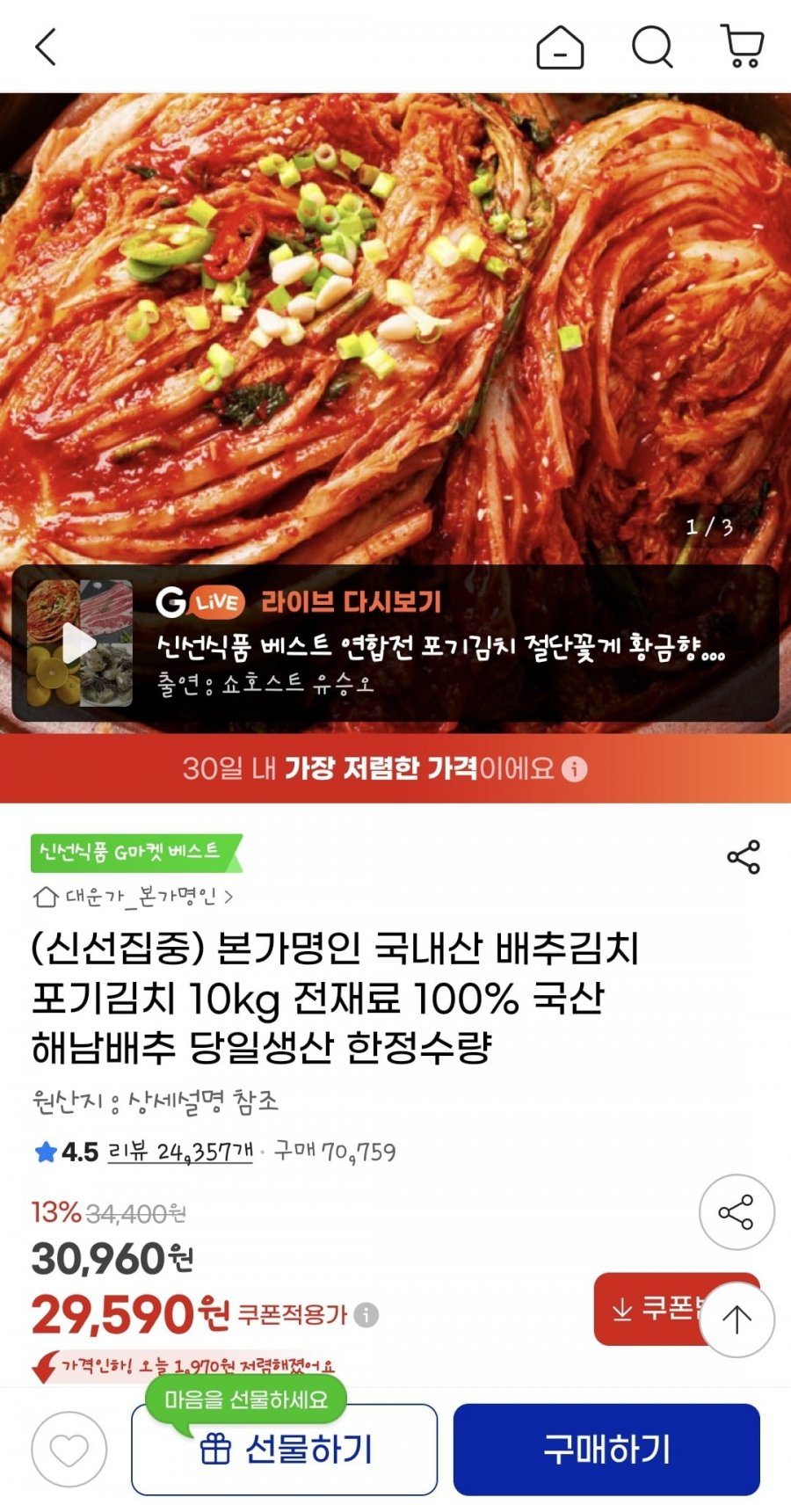The image size is (791, 1512).
Task: Tap the circular share button near the price
Action: (x=737, y=1212)
